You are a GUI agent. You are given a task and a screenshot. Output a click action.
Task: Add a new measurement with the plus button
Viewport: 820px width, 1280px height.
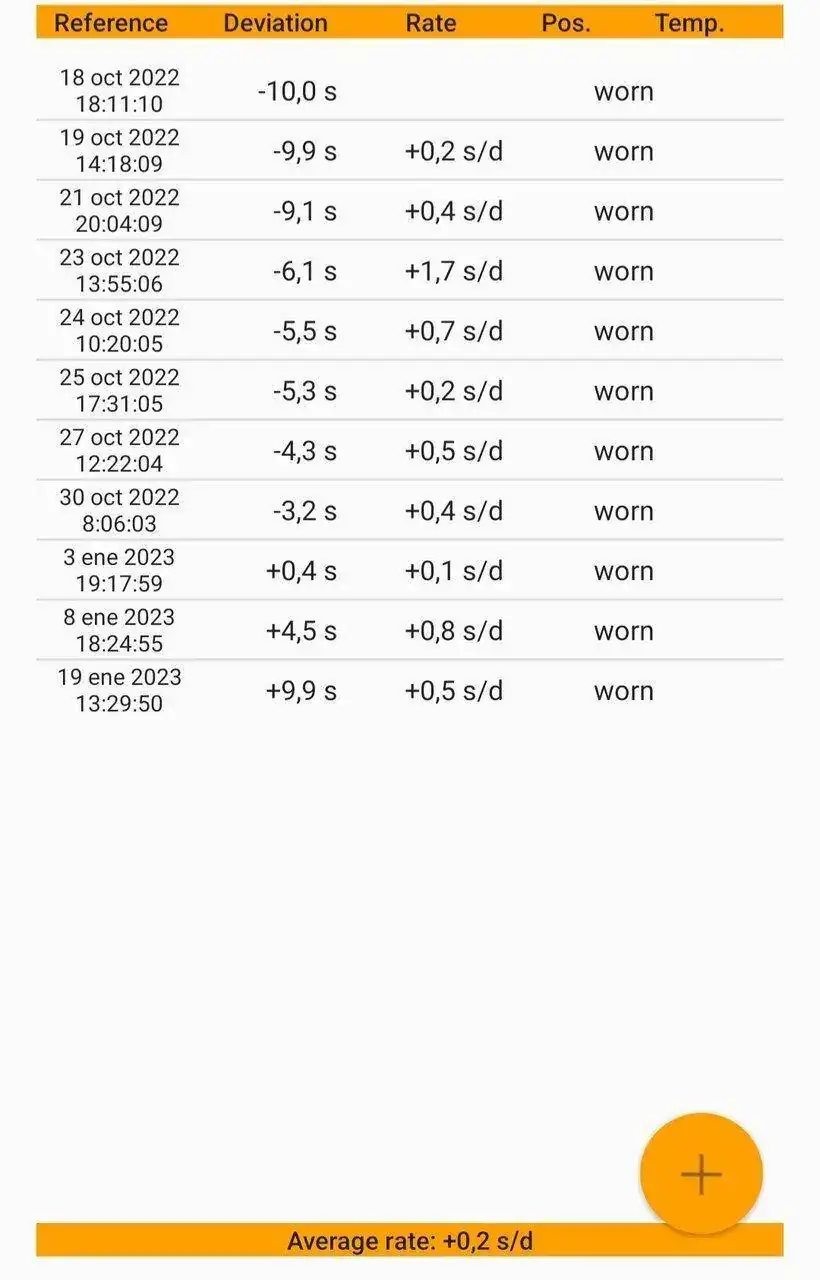[x=701, y=1174]
